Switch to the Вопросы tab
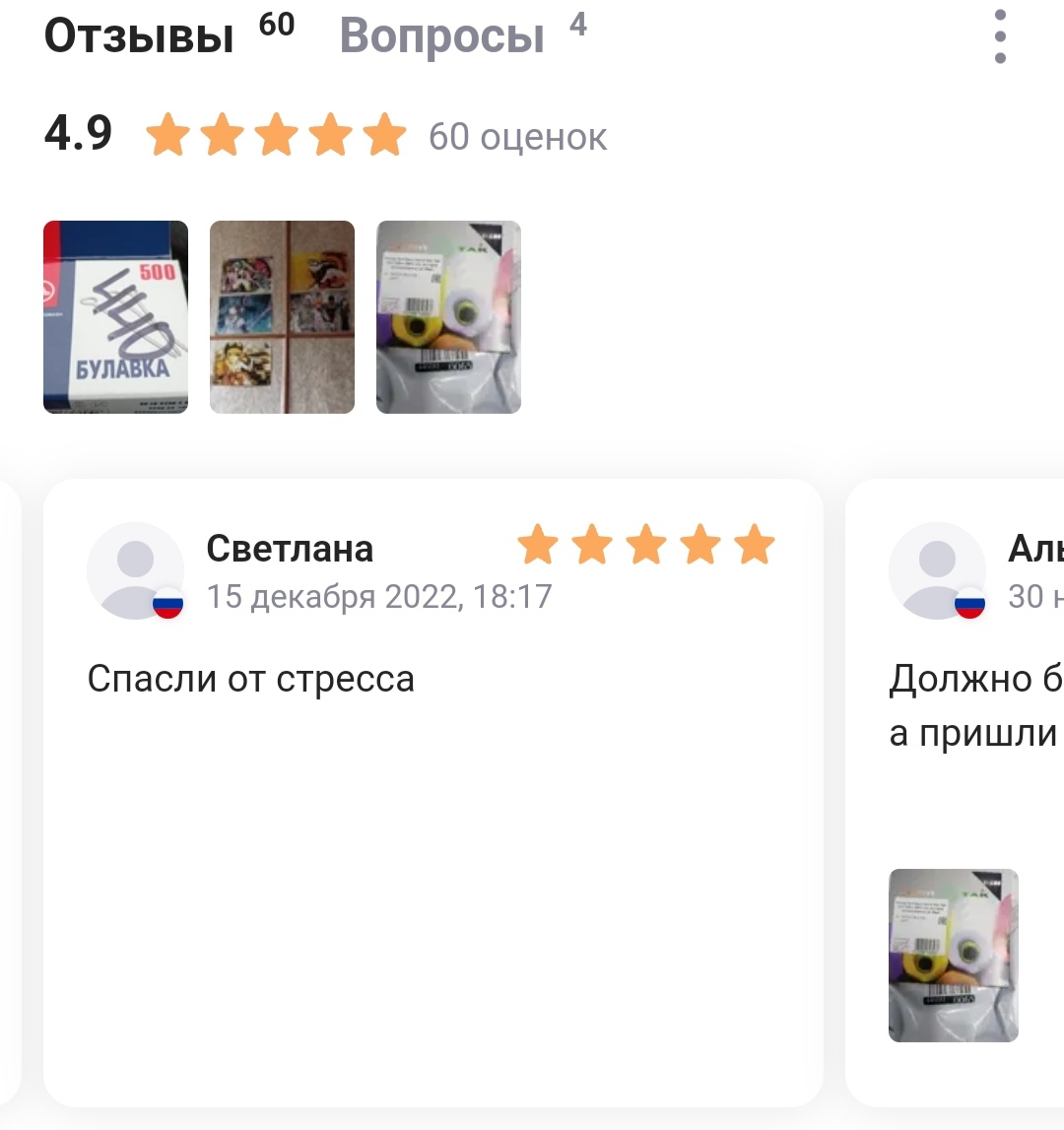 pos(442,37)
